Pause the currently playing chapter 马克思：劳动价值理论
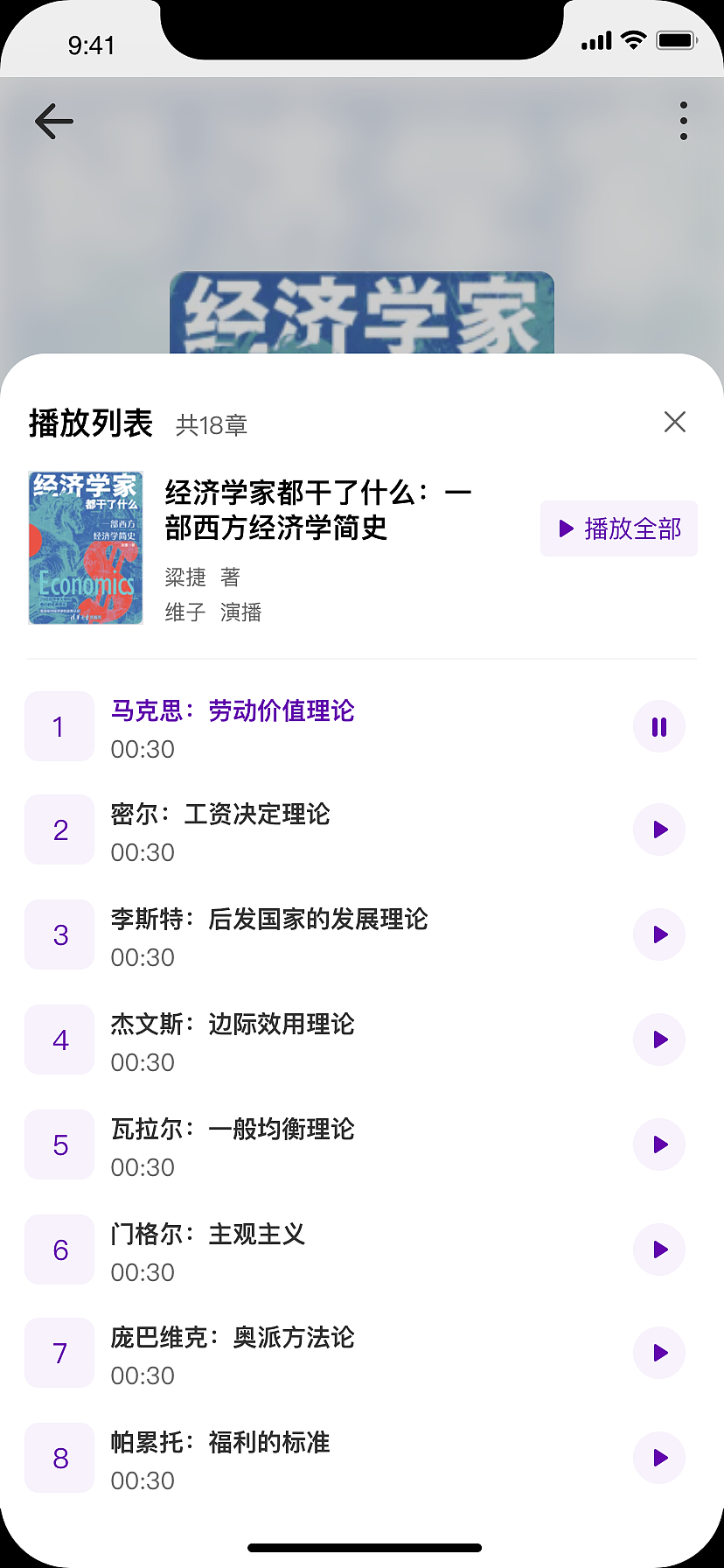This screenshot has height=1568, width=724. [x=659, y=726]
